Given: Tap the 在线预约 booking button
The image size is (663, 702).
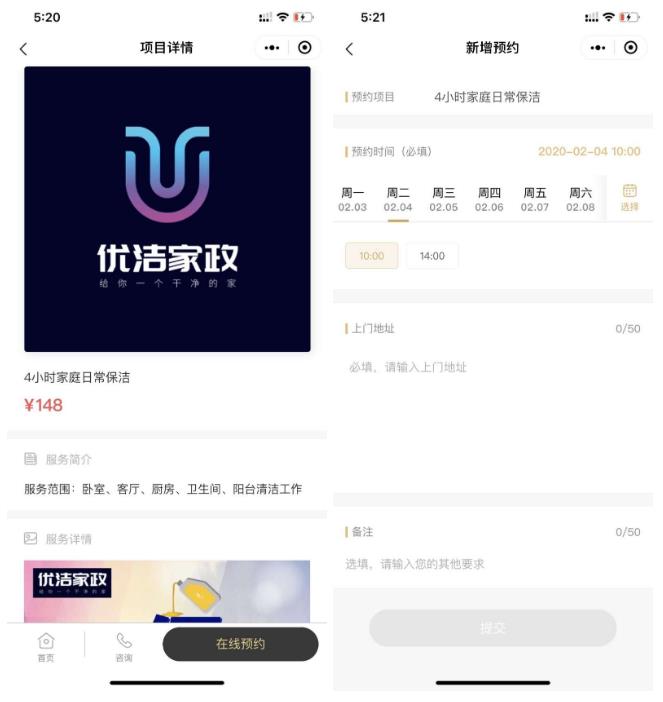Looking at the screenshot, I should (240, 644).
